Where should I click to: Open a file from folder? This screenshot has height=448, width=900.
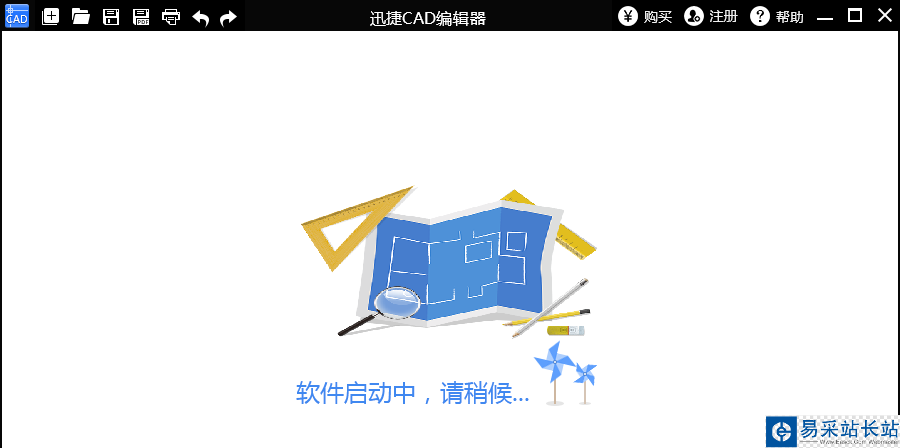click(x=81, y=16)
